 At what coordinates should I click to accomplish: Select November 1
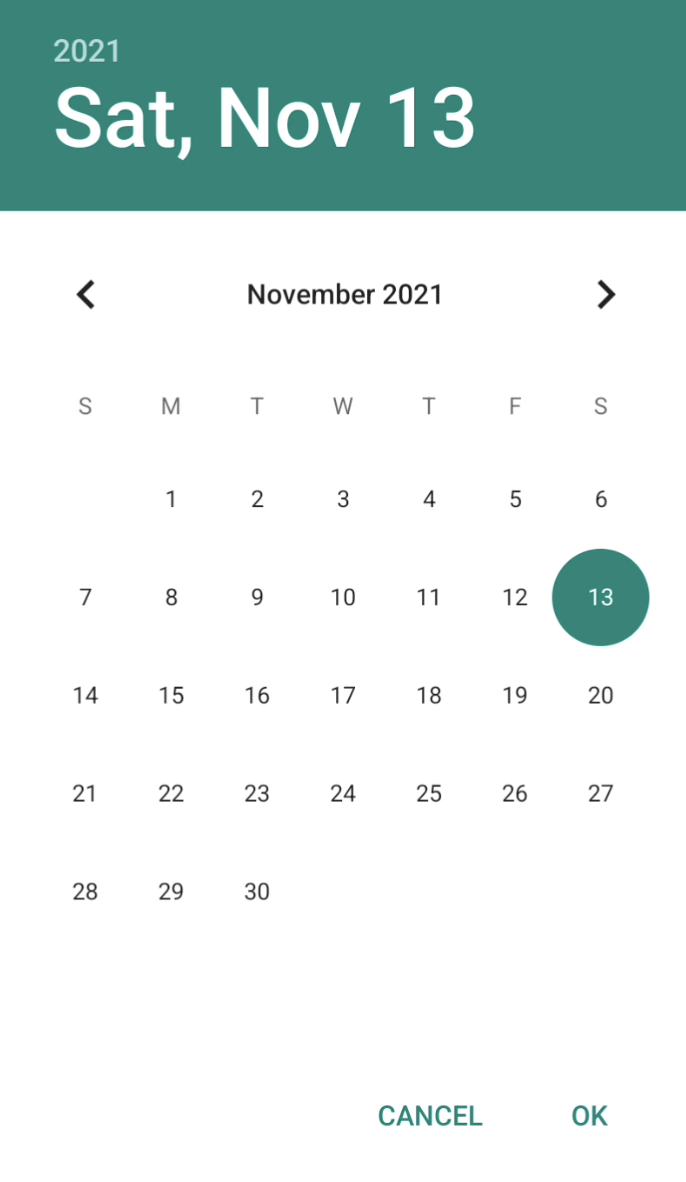[171, 499]
